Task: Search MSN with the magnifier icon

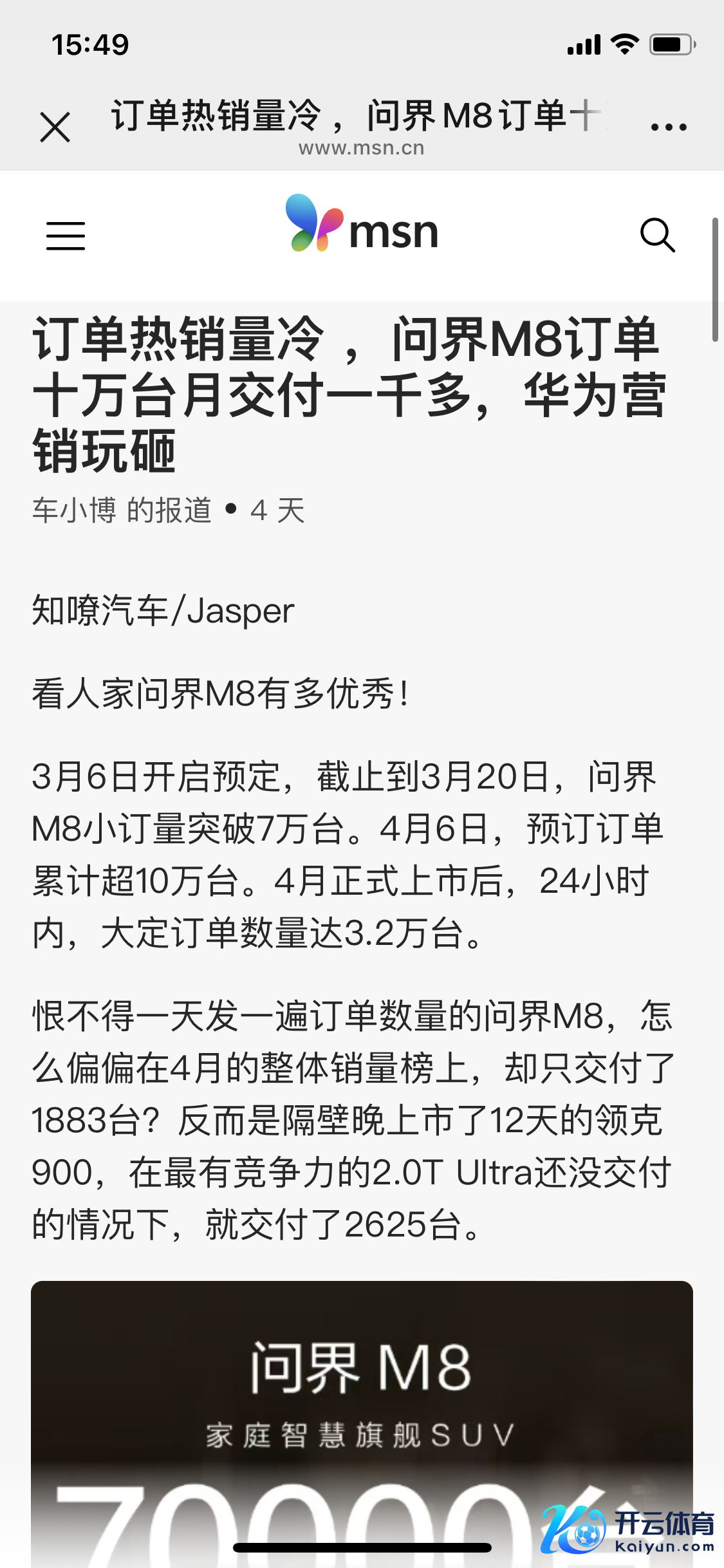Action: (657, 236)
